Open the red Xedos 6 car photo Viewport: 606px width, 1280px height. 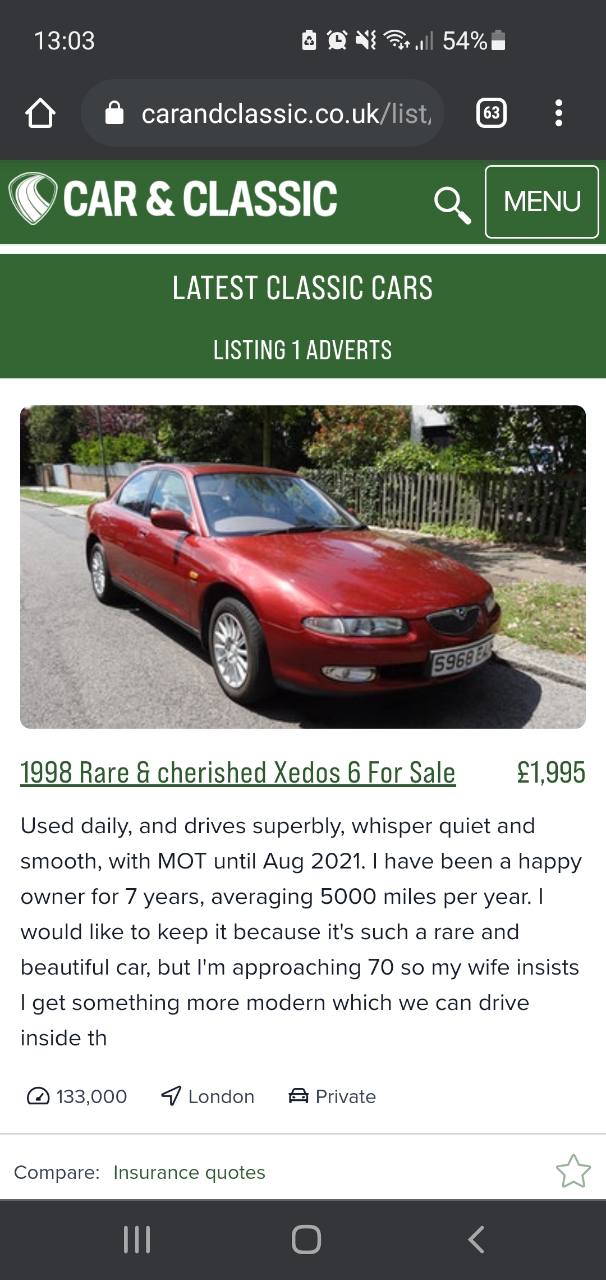(303, 567)
